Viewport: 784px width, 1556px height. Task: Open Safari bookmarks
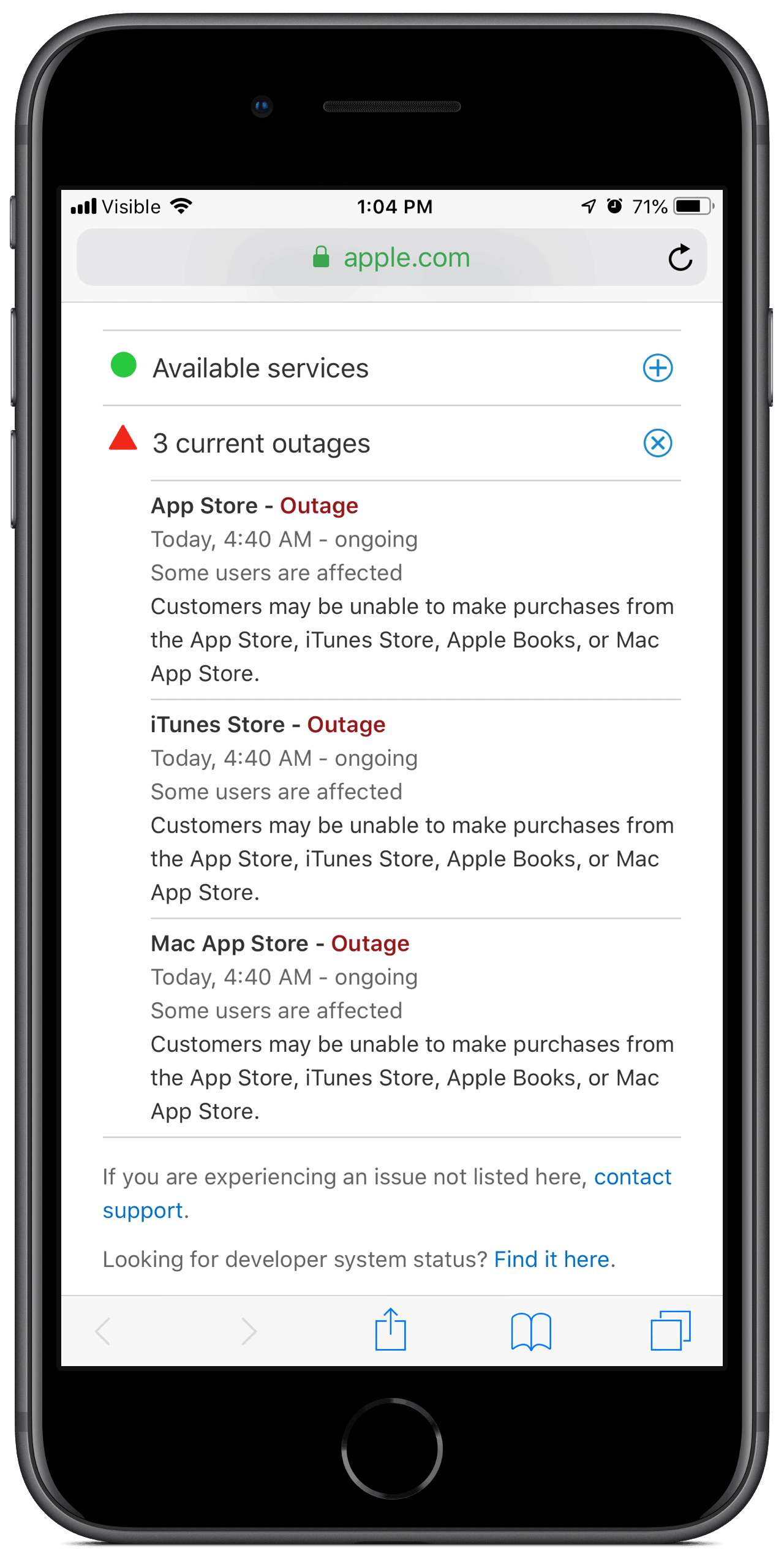click(531, 1331)
